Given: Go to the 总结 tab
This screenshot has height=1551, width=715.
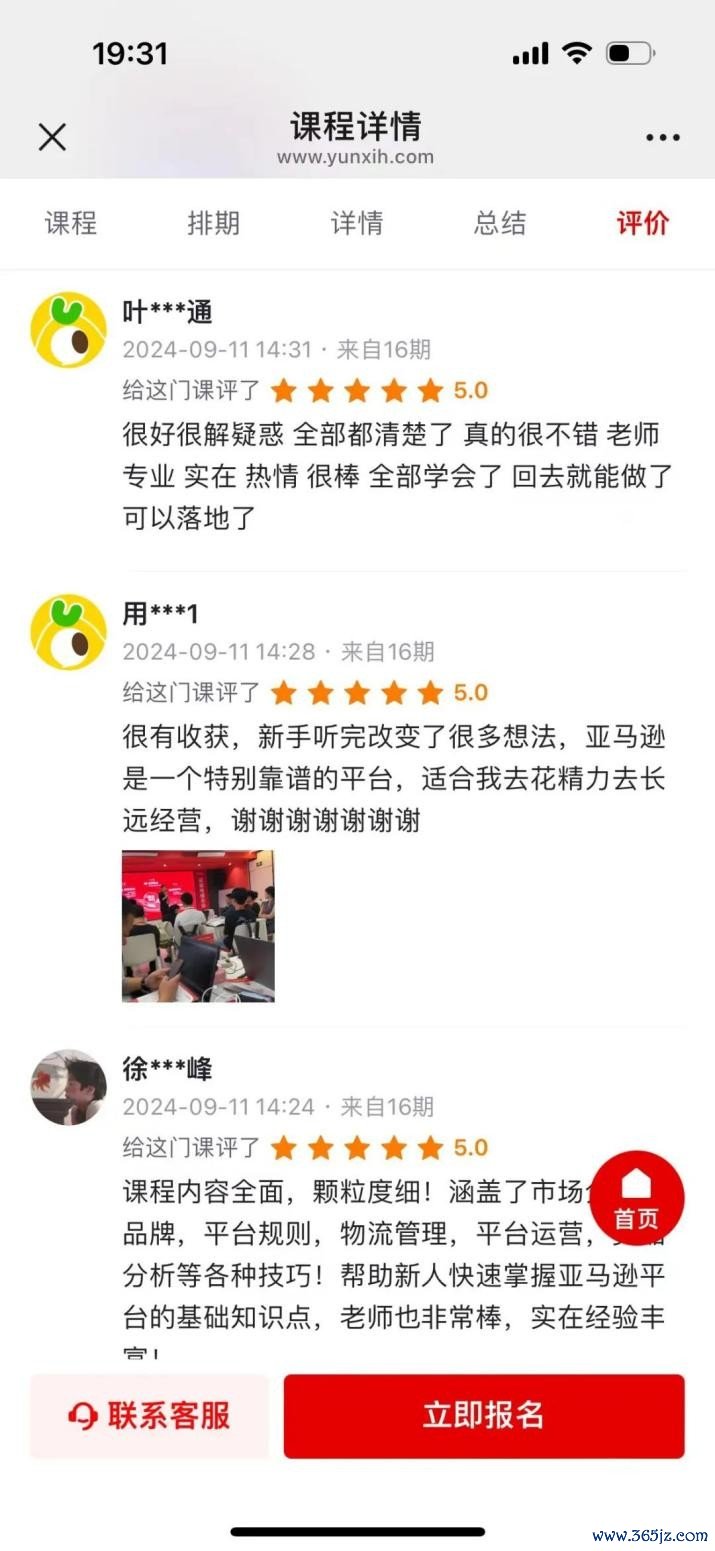Looking at the screenshot, I should 500,223.
